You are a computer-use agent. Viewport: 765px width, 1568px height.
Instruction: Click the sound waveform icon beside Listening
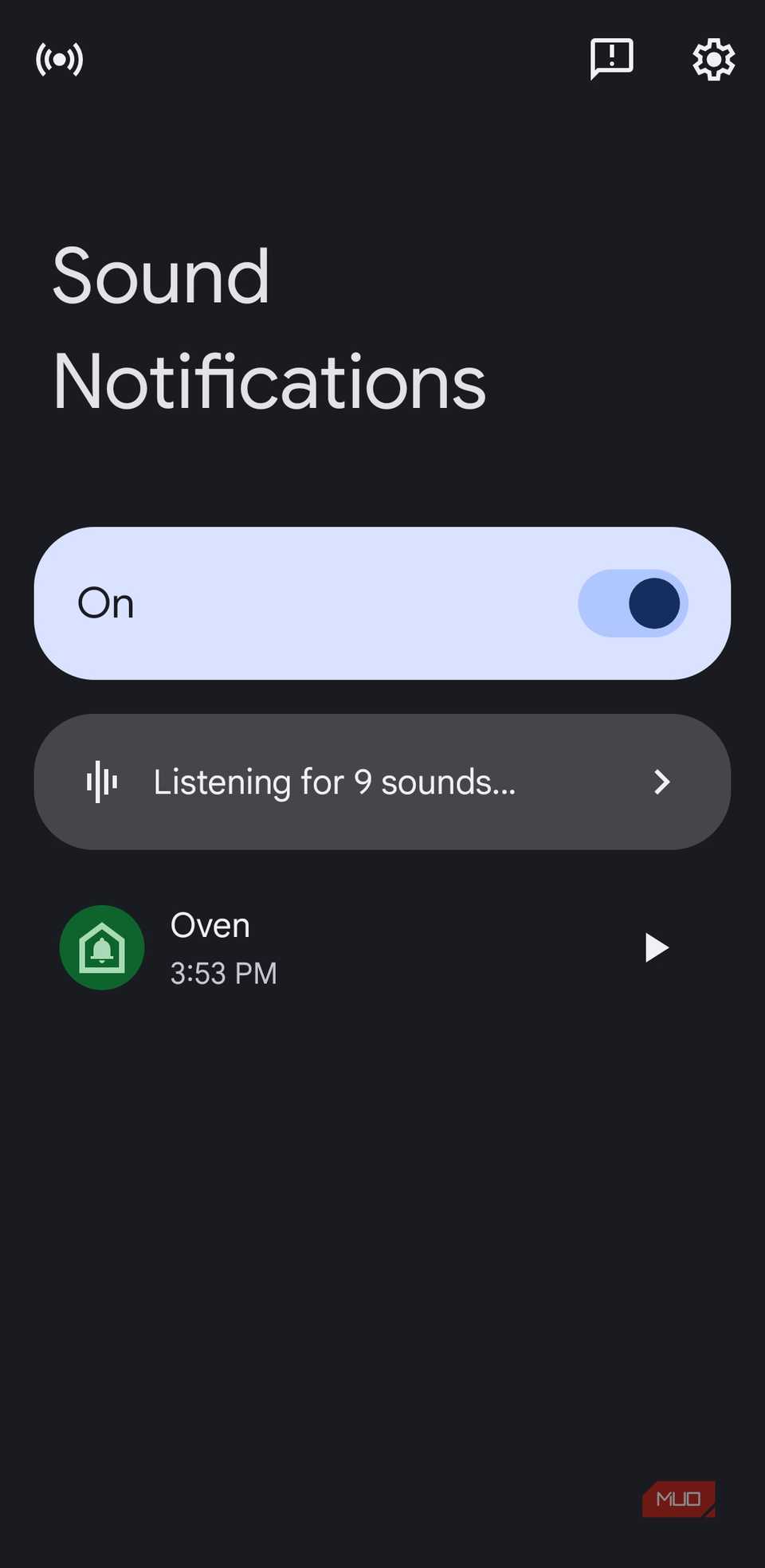click(100, 782)
